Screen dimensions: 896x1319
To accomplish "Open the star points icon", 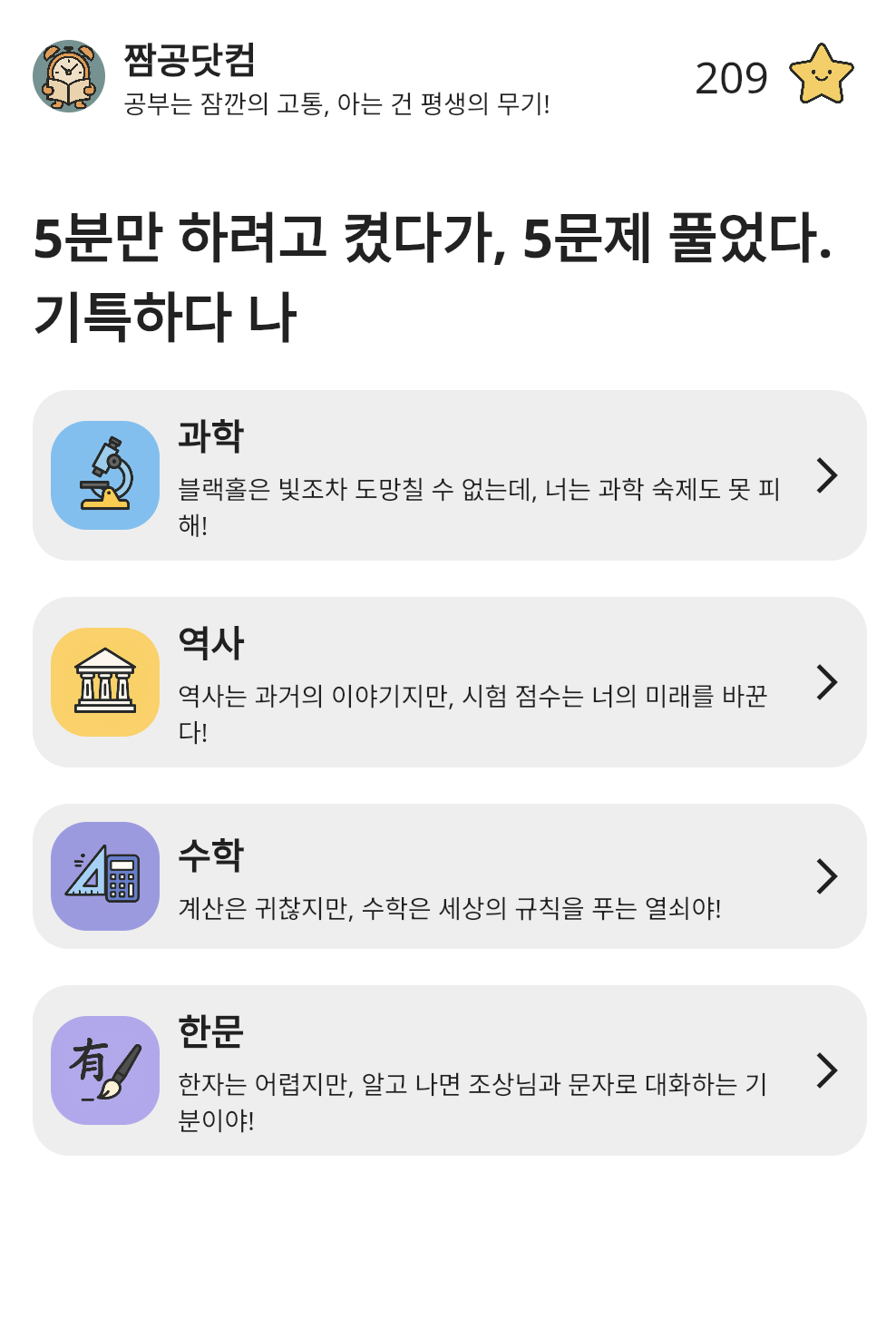I will pyautogui.click(x=821, y=75).
